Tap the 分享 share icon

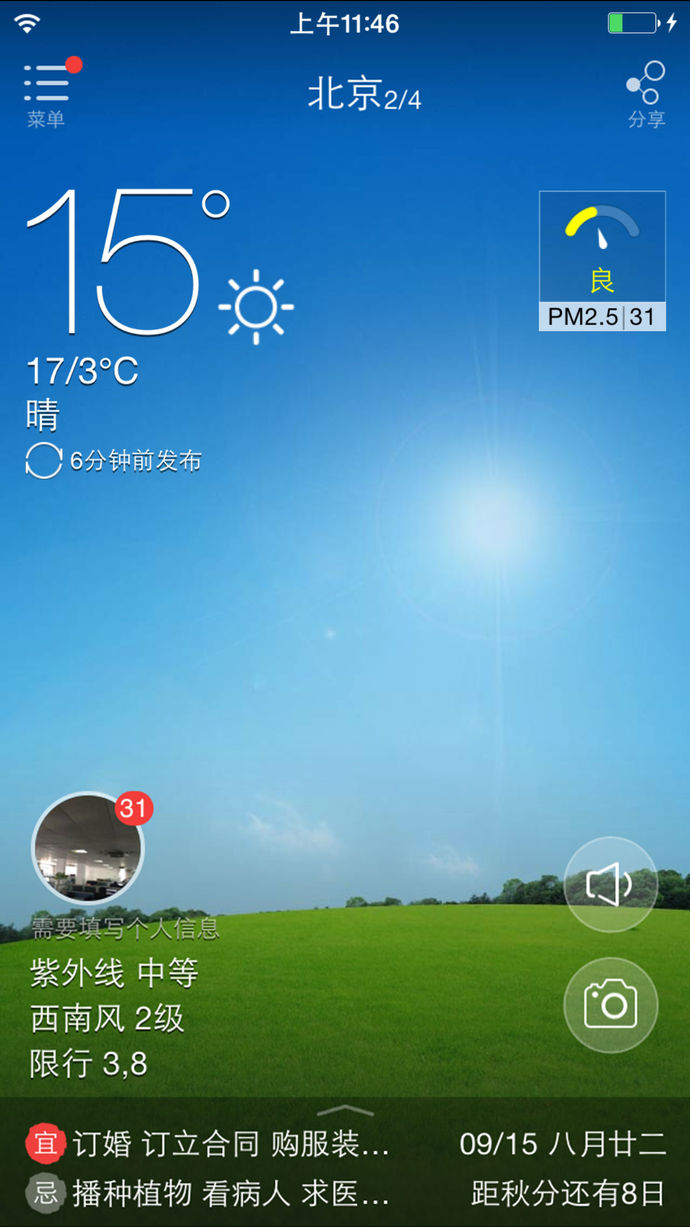click(646, 94)
